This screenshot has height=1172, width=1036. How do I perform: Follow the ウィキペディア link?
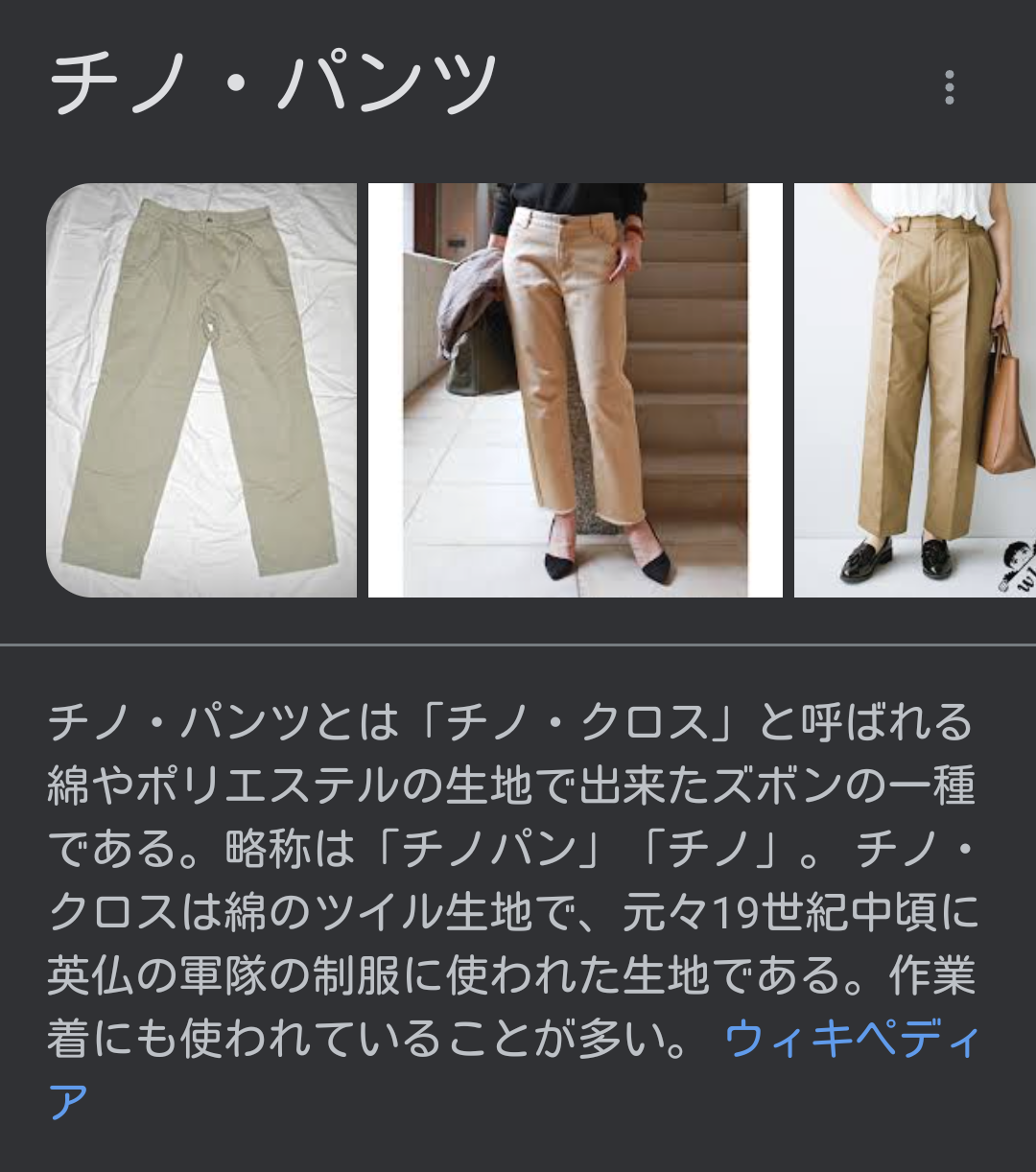coord(852,1040)
